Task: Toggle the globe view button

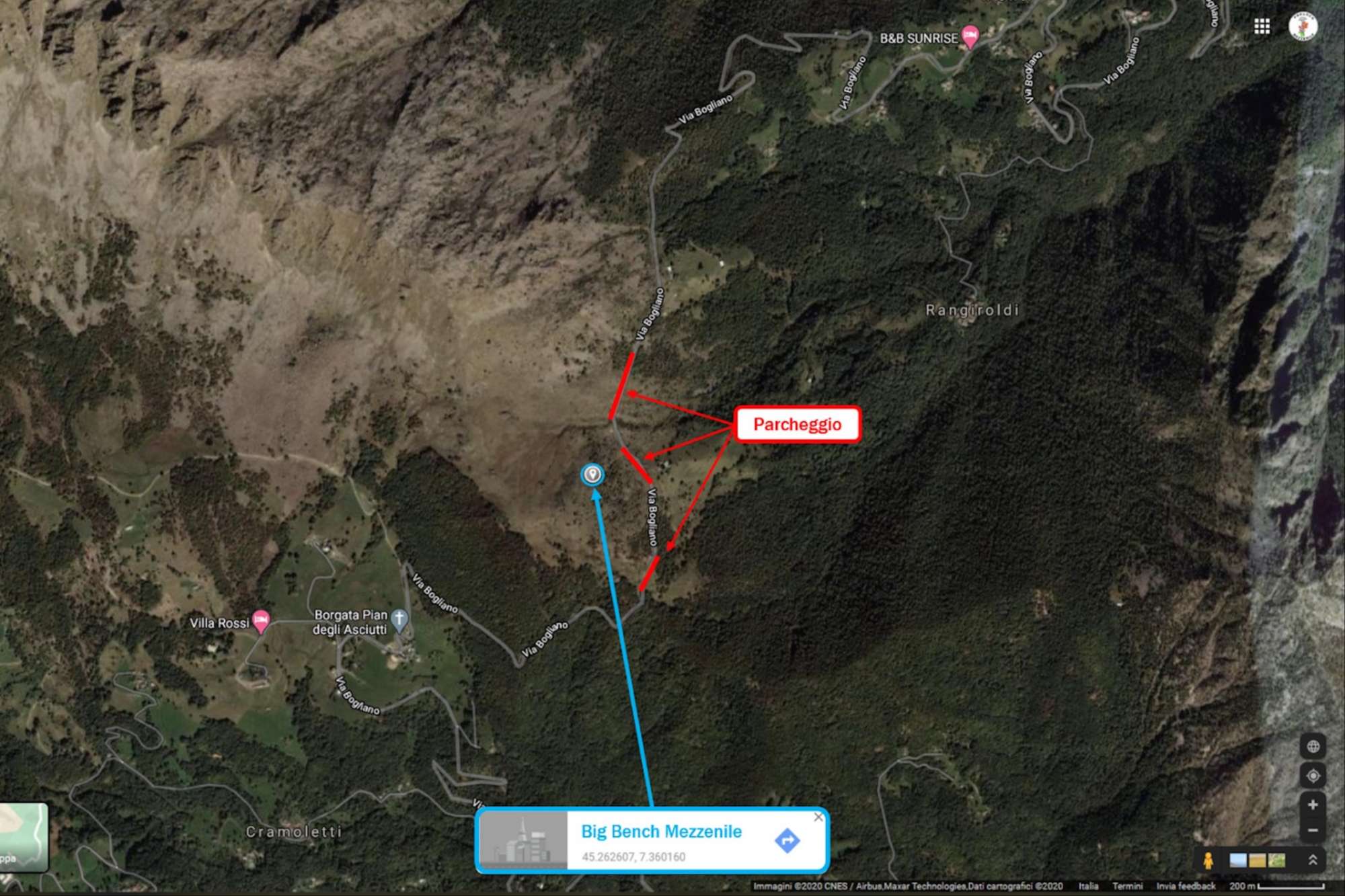Action: [1312, 746]
